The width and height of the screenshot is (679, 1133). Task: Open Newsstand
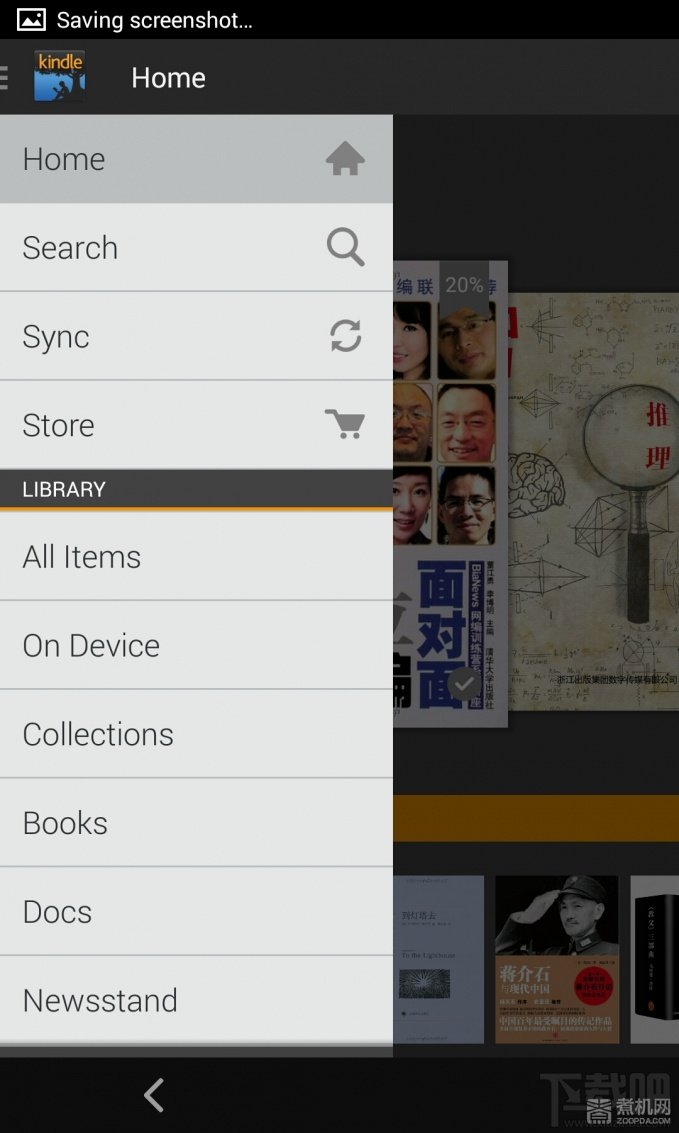pyautogui.click(x=196, y=1001)
